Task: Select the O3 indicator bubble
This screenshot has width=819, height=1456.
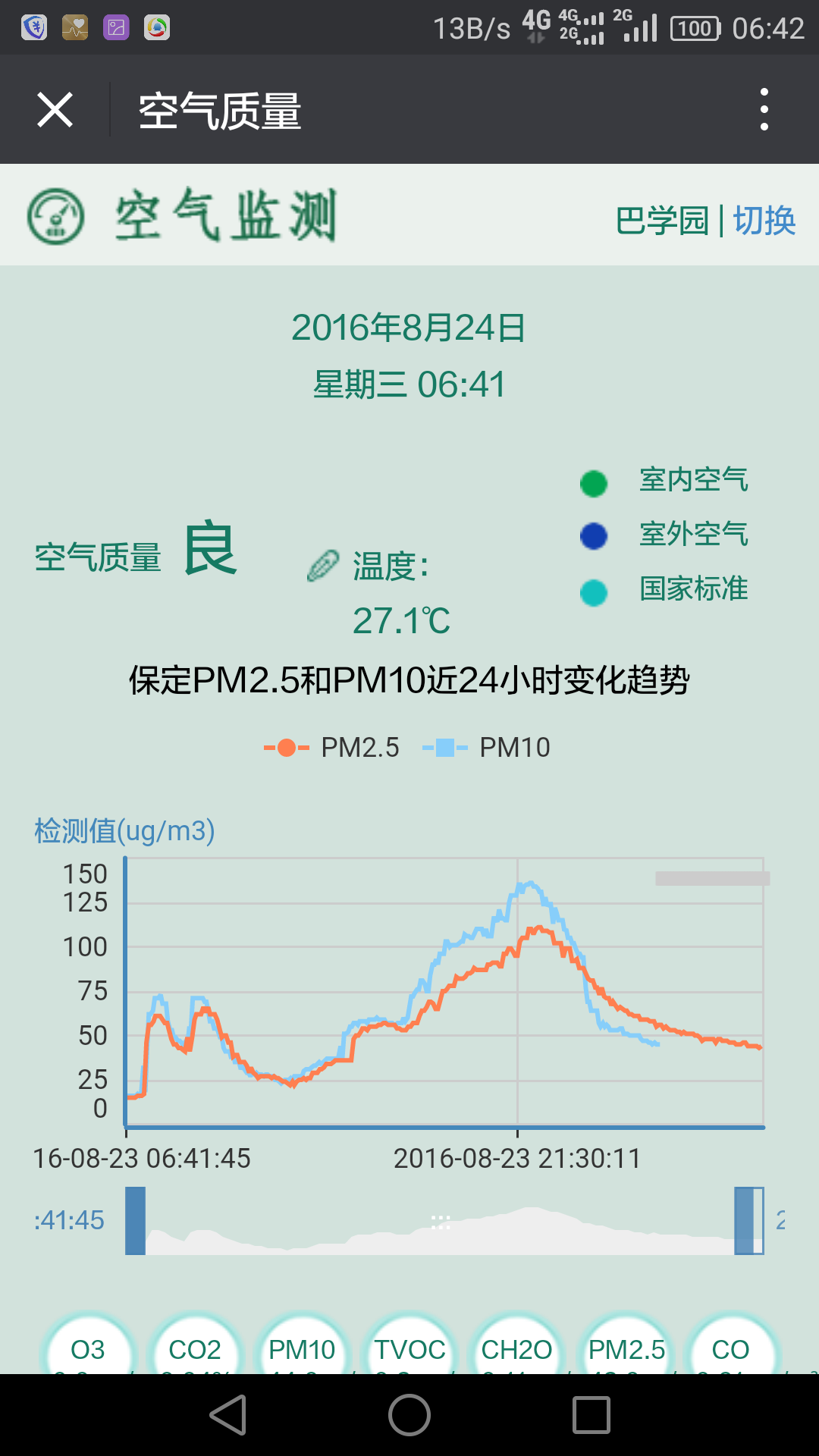Action: click(88, 1350)
